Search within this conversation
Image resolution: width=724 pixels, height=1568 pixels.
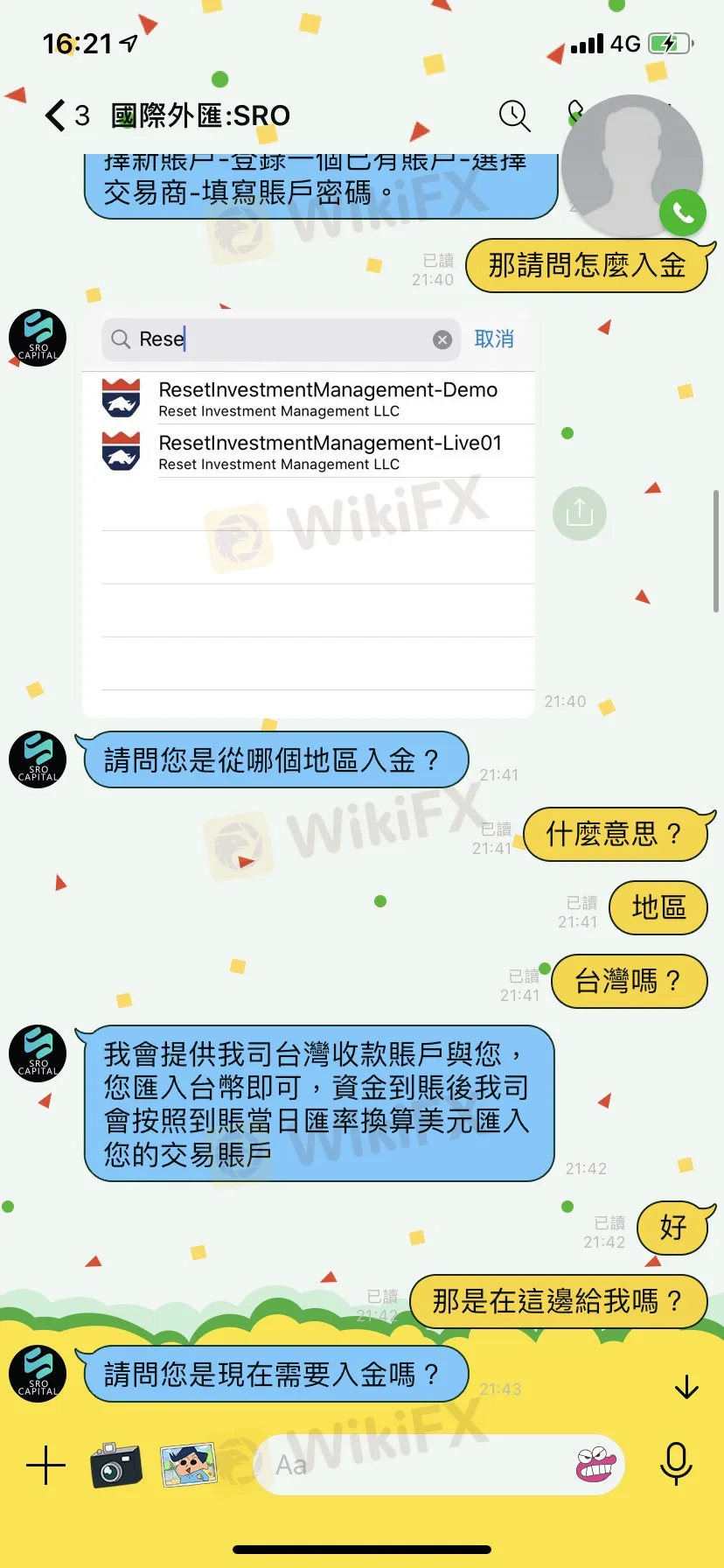tap(514, 115)
